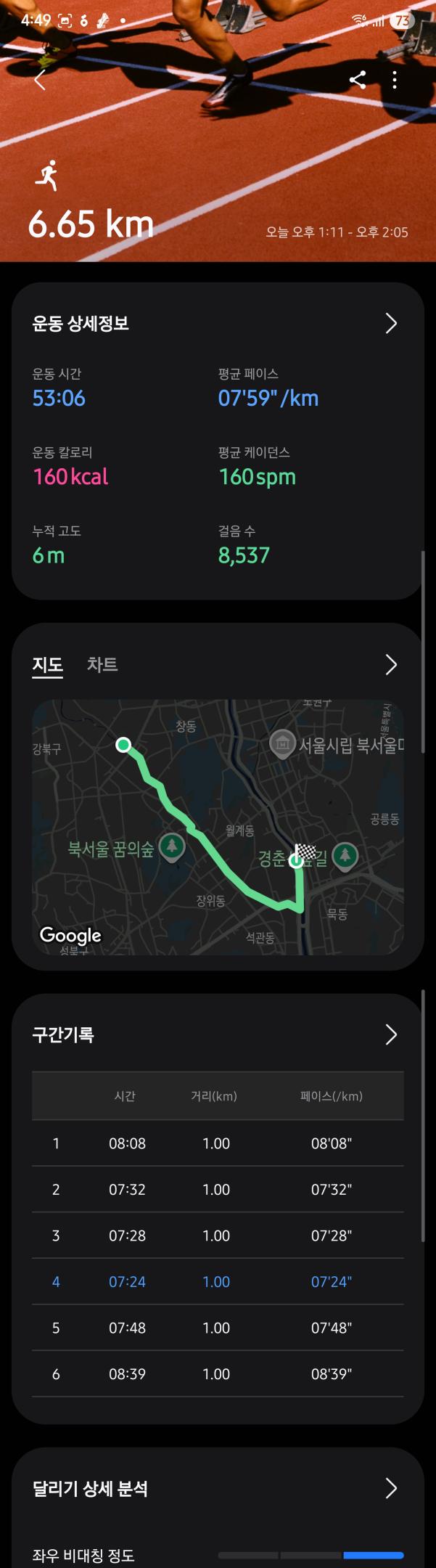Screen dimensions: 436x1568
Task: Expand the 구간기록 section
Action: point(391,1034)
